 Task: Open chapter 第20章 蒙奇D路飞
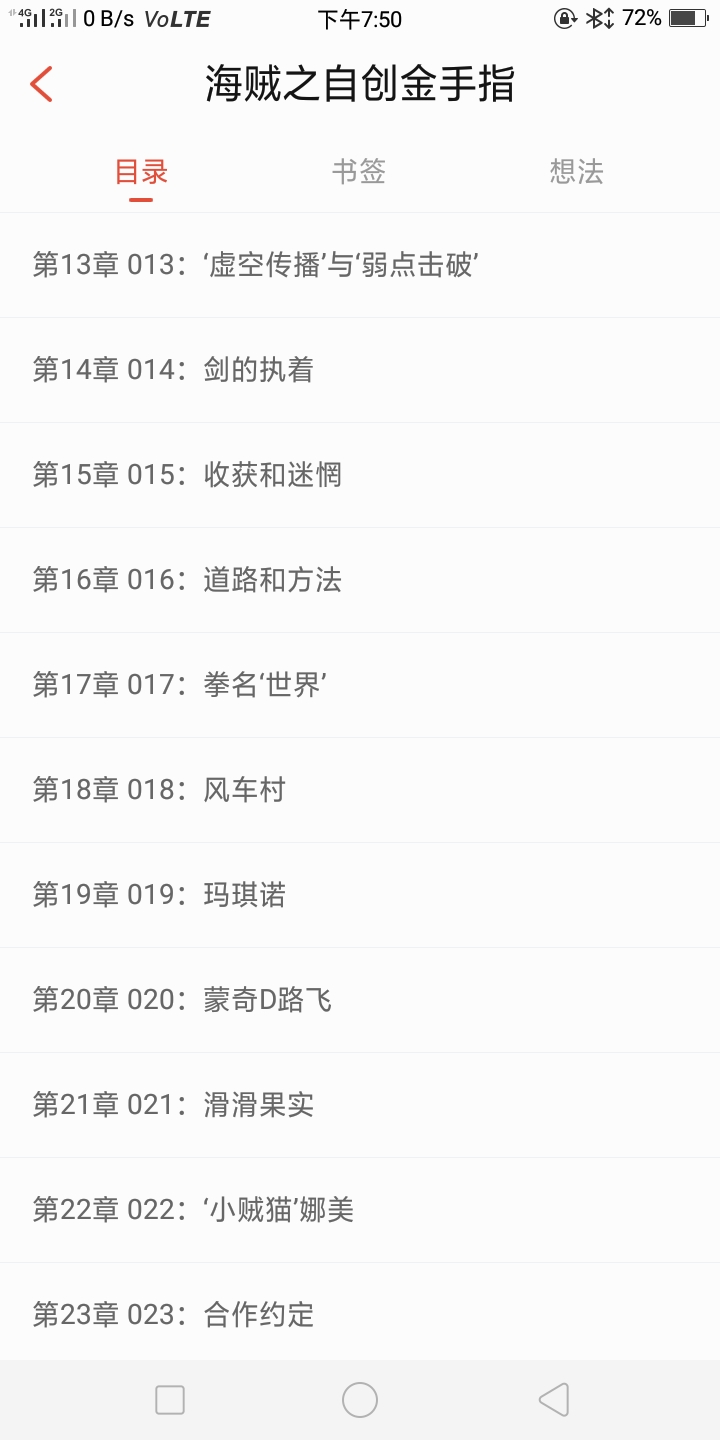click(x=360, y=1000)
